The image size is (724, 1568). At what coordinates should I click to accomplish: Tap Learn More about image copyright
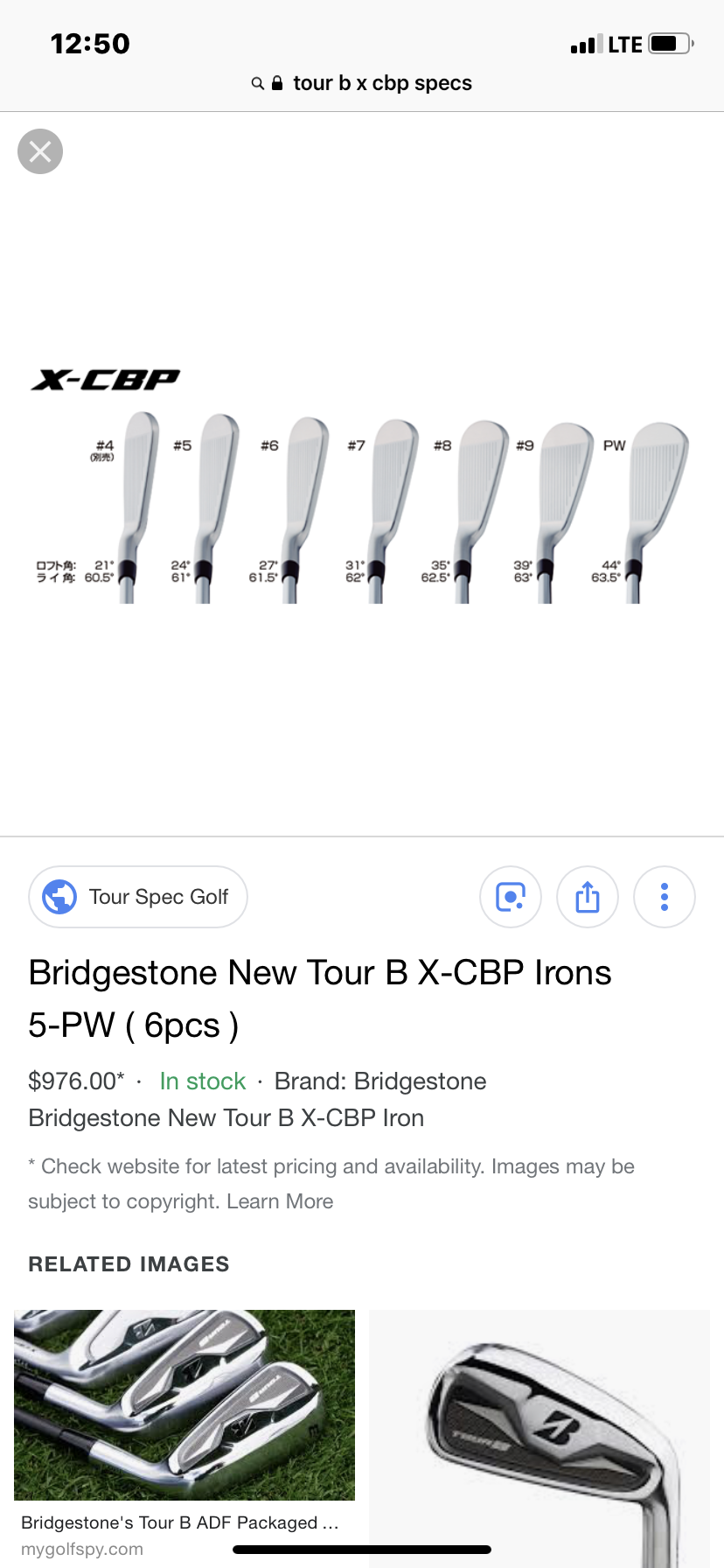pyautogui.click(x=280, y=1200)
